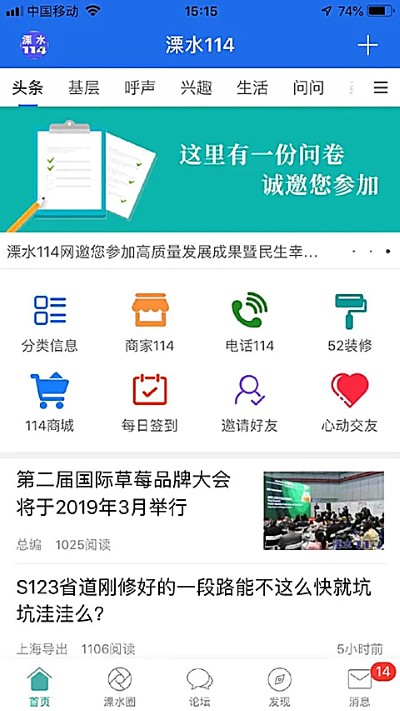The width and height of the screenshot is (400, 711).
Task: Switch to the 基层 tab
Action: tap(84, 88)
